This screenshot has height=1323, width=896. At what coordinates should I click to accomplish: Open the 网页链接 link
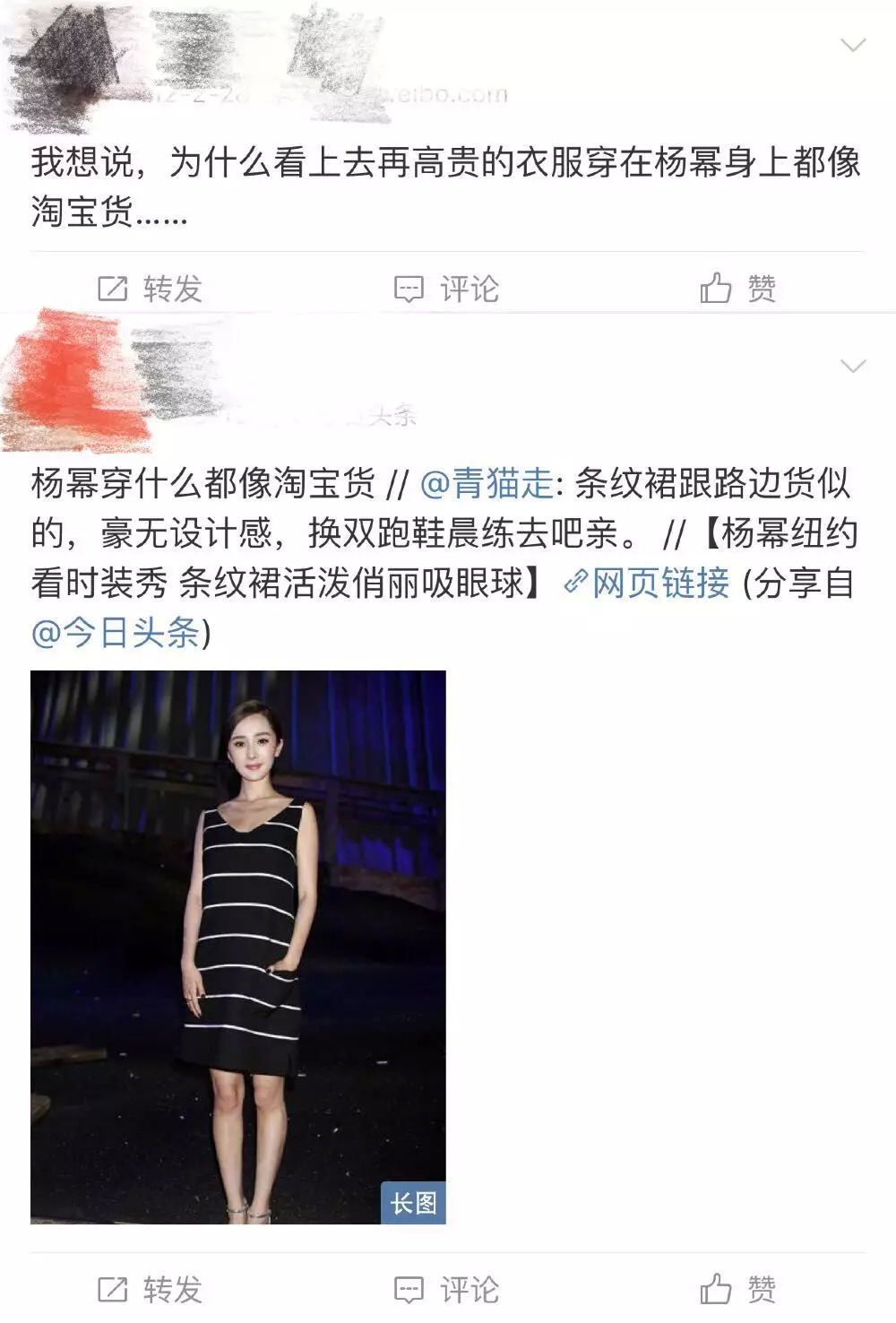[x=647, y=584]
